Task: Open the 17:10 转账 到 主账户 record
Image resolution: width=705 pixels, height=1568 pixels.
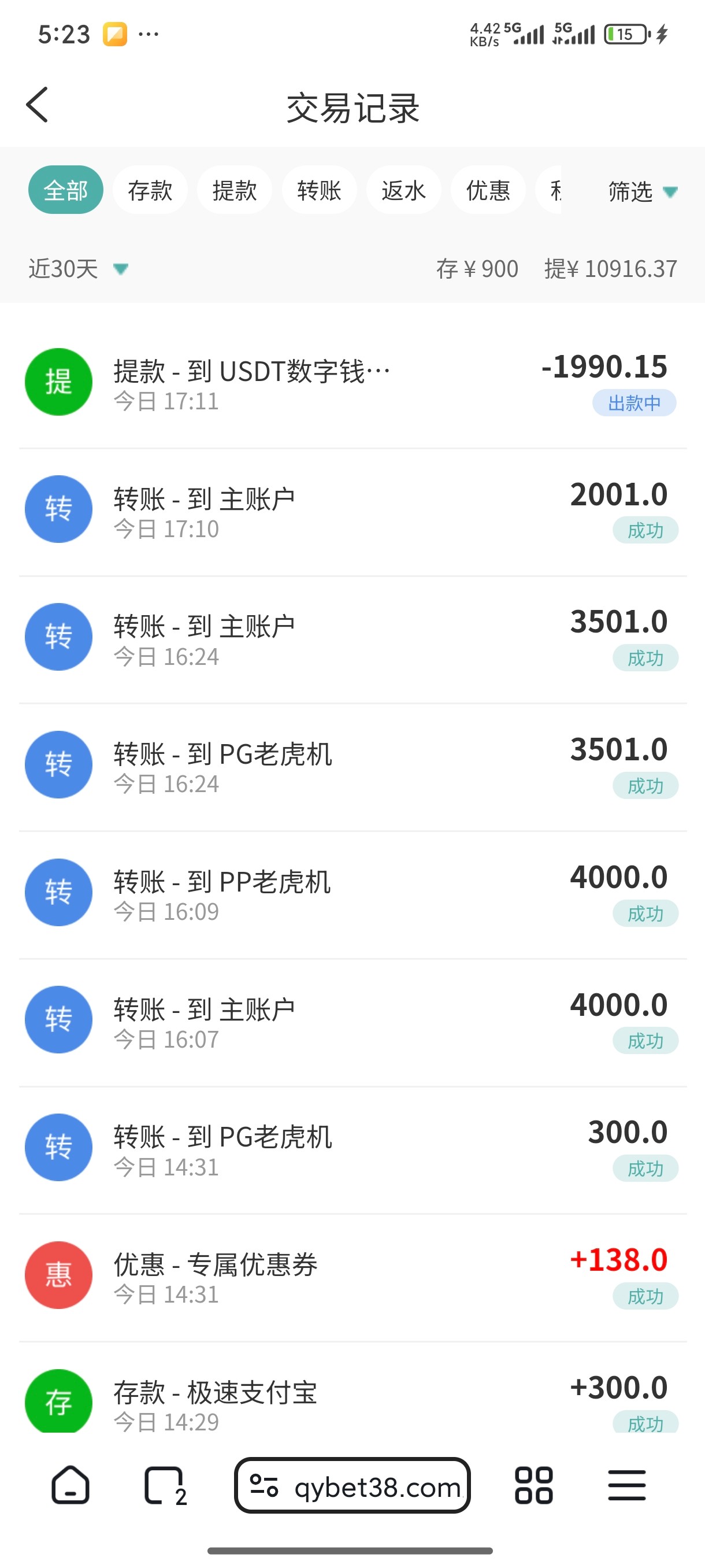Action: click(353, 511)
